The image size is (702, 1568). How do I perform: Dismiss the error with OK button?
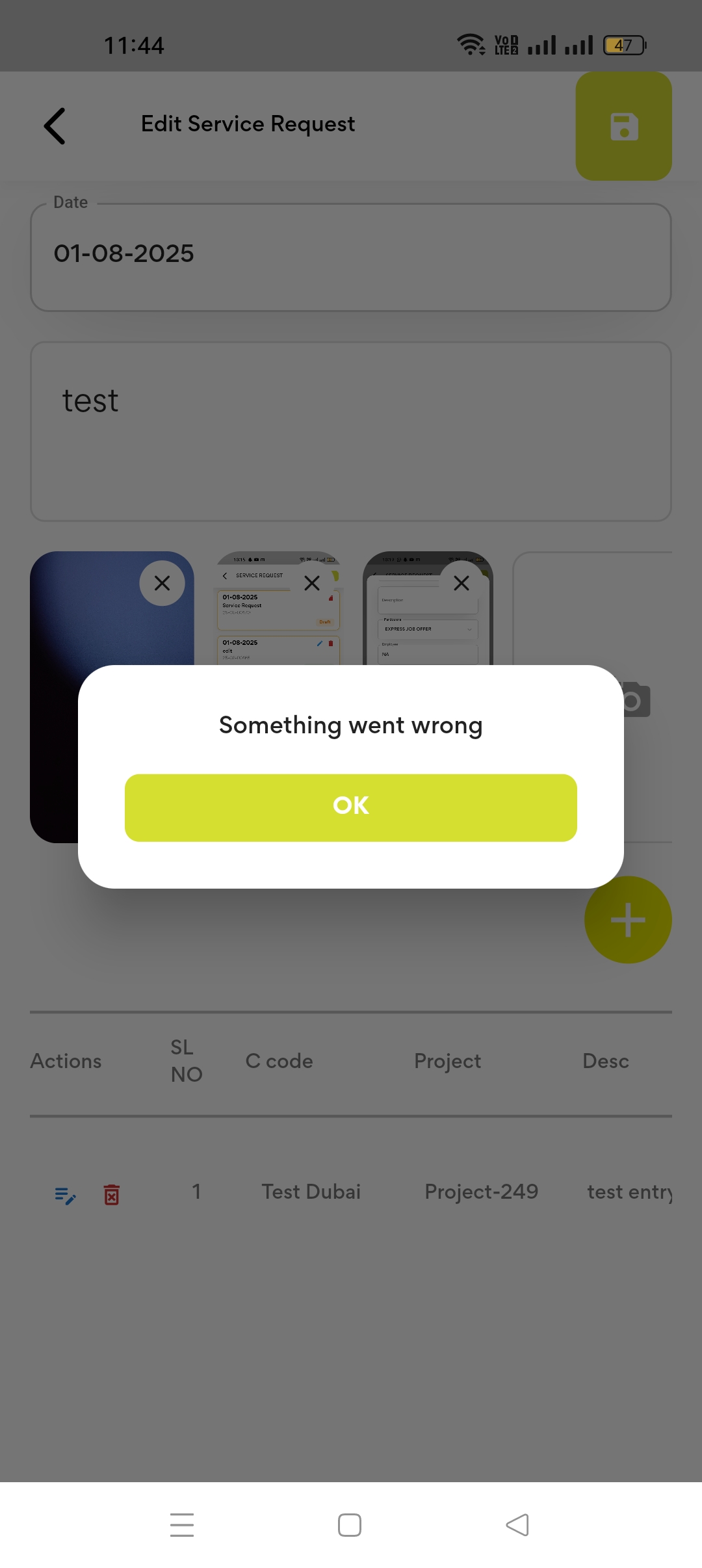(x=350, y=807)
